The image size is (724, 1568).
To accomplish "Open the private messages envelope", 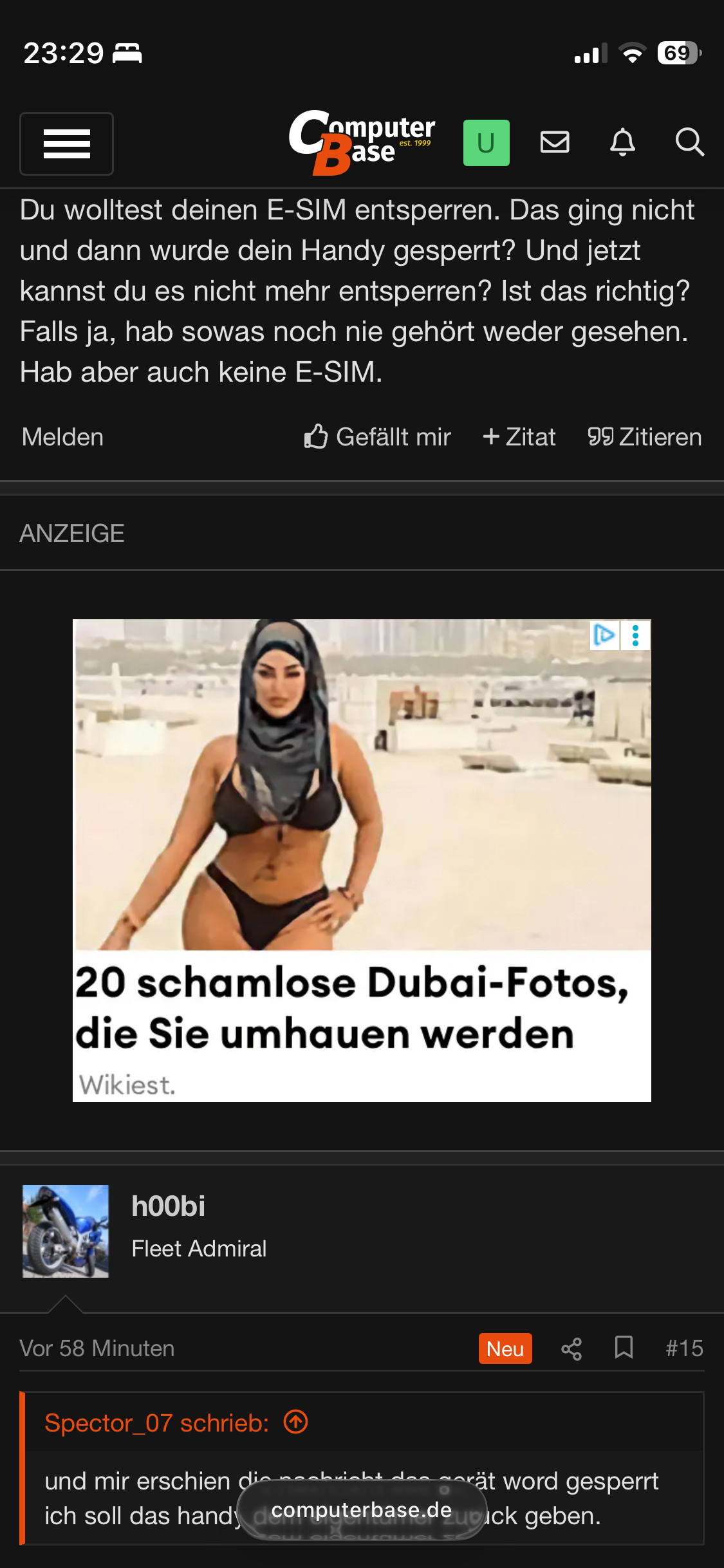I will coord(555,142).
